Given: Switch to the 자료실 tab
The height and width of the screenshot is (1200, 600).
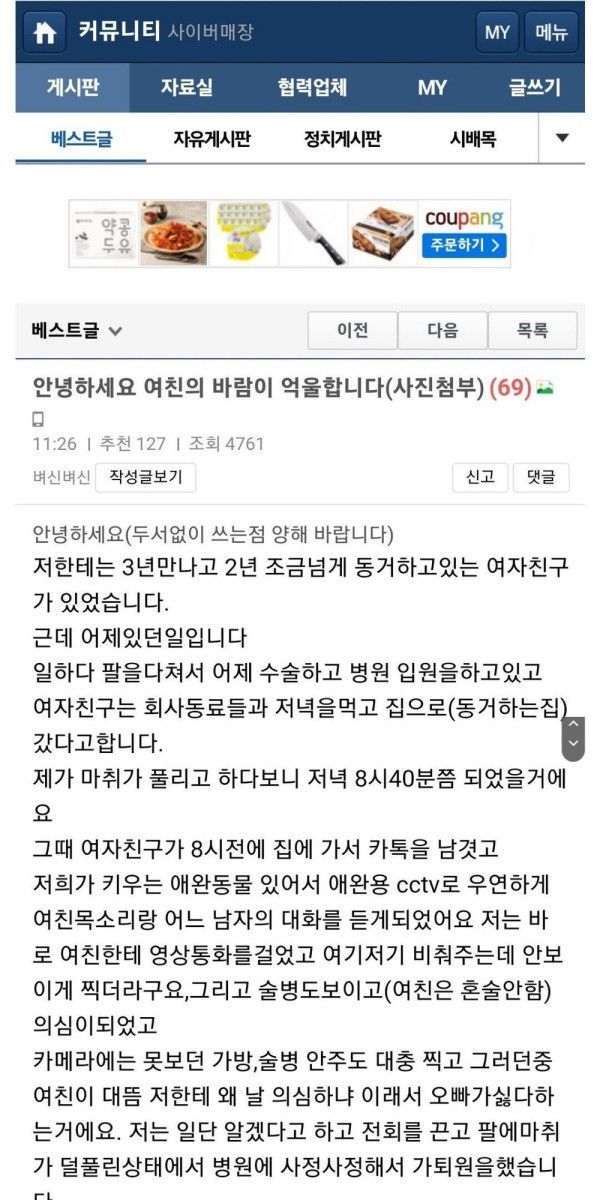Looking at the screenshot, I should (x=187, y=88).
